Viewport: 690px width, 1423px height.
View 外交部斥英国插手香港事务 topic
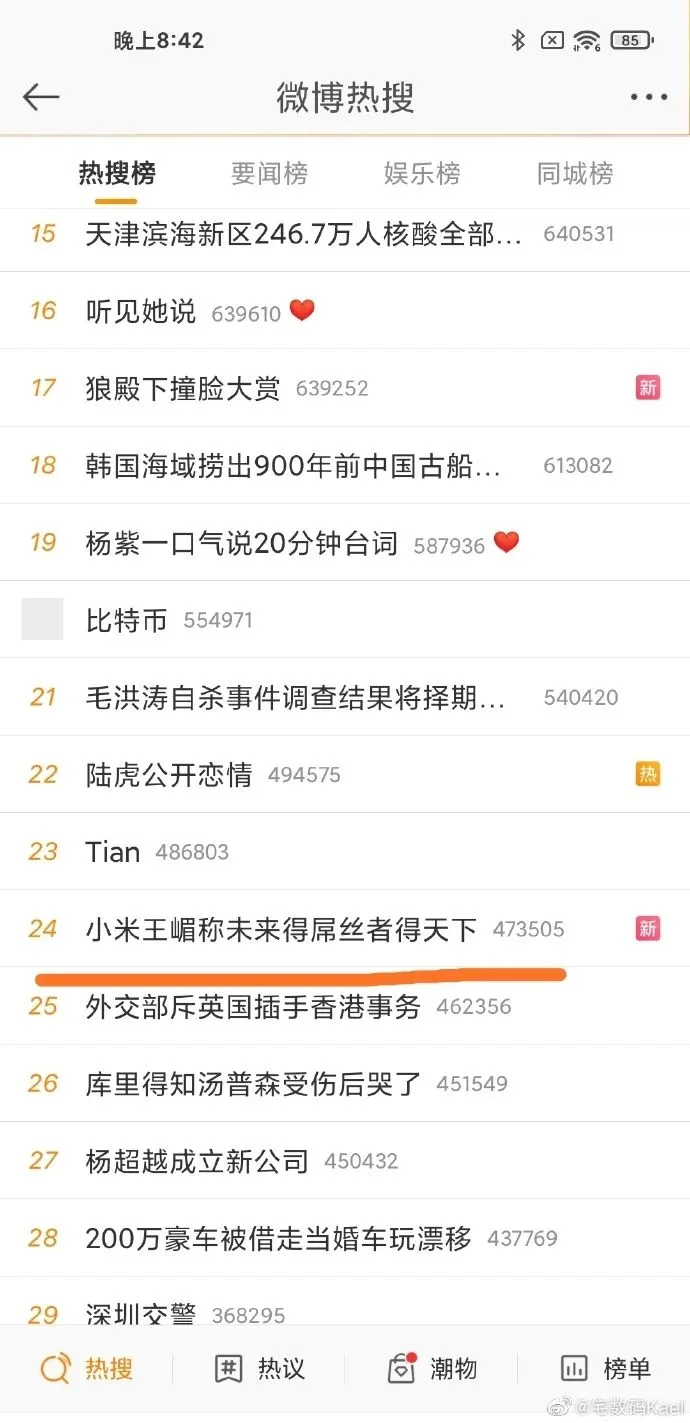pos(345,1006)
